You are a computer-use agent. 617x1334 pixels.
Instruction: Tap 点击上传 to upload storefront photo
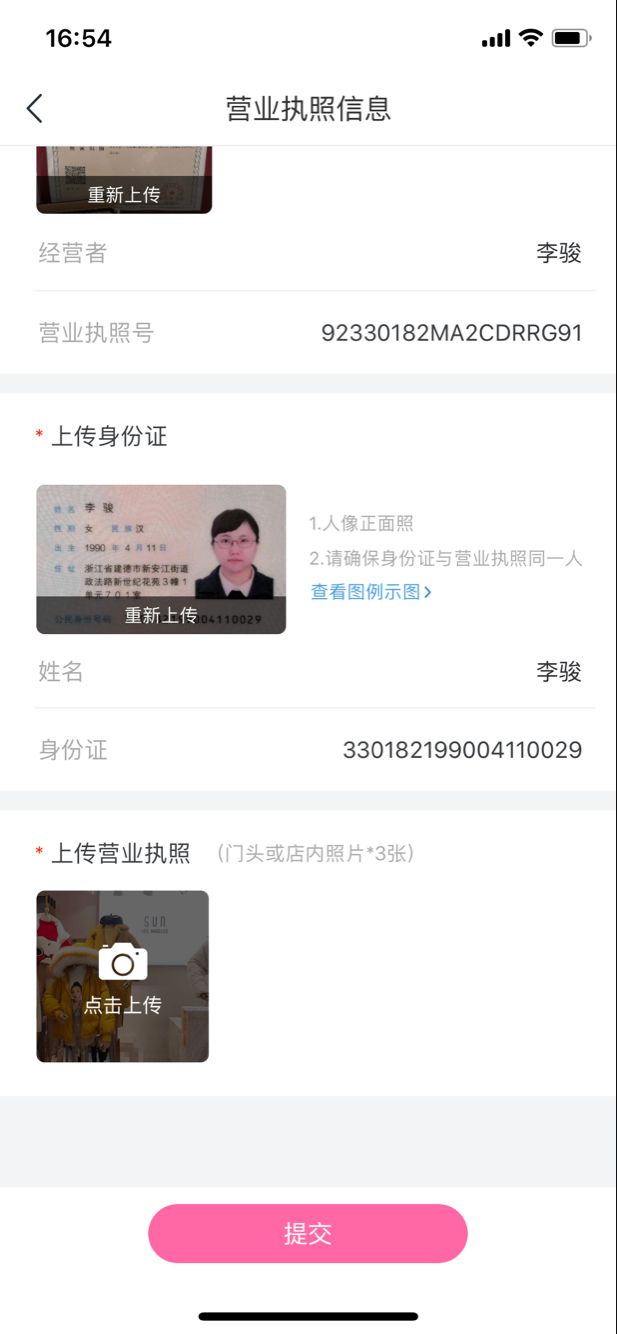click(123, 976)
